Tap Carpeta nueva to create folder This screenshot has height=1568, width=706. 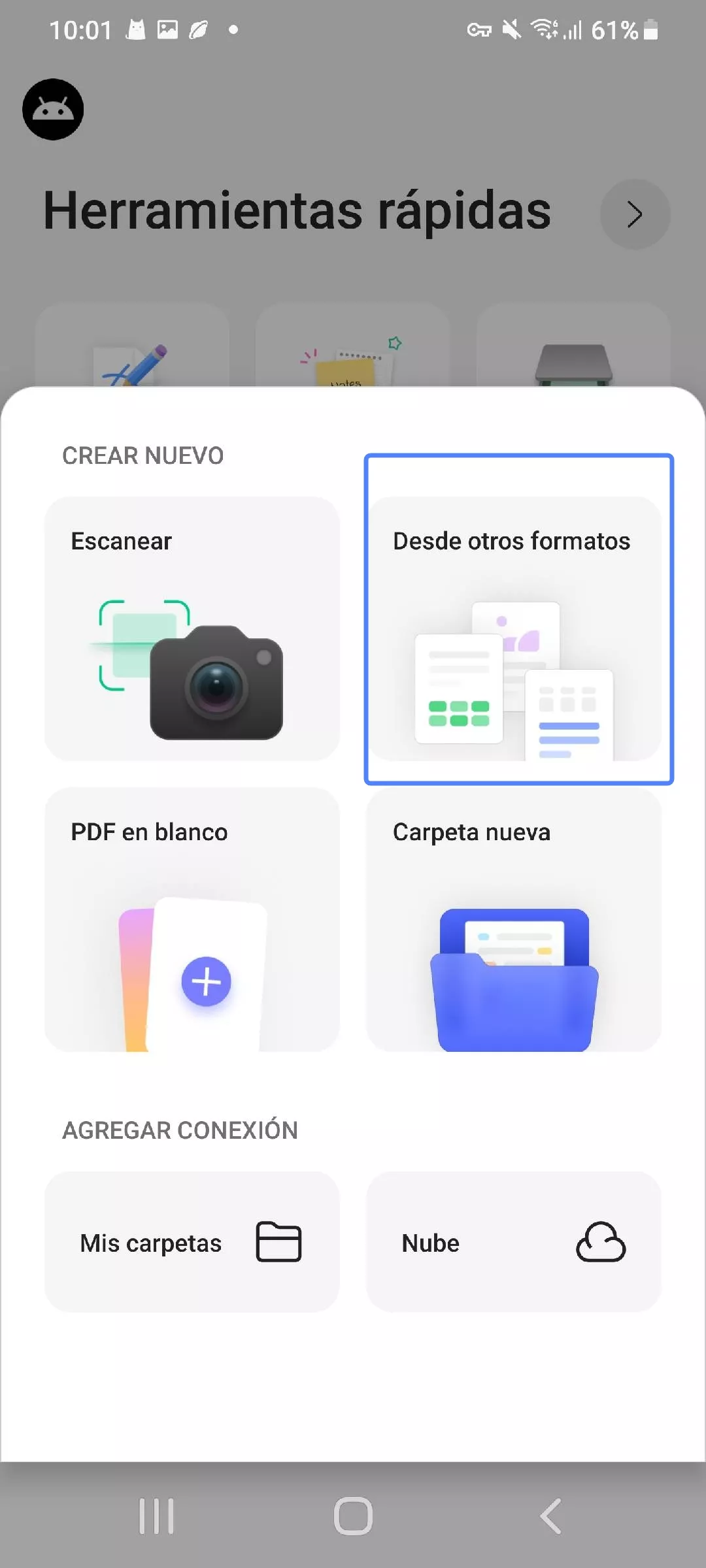point(514,919)
